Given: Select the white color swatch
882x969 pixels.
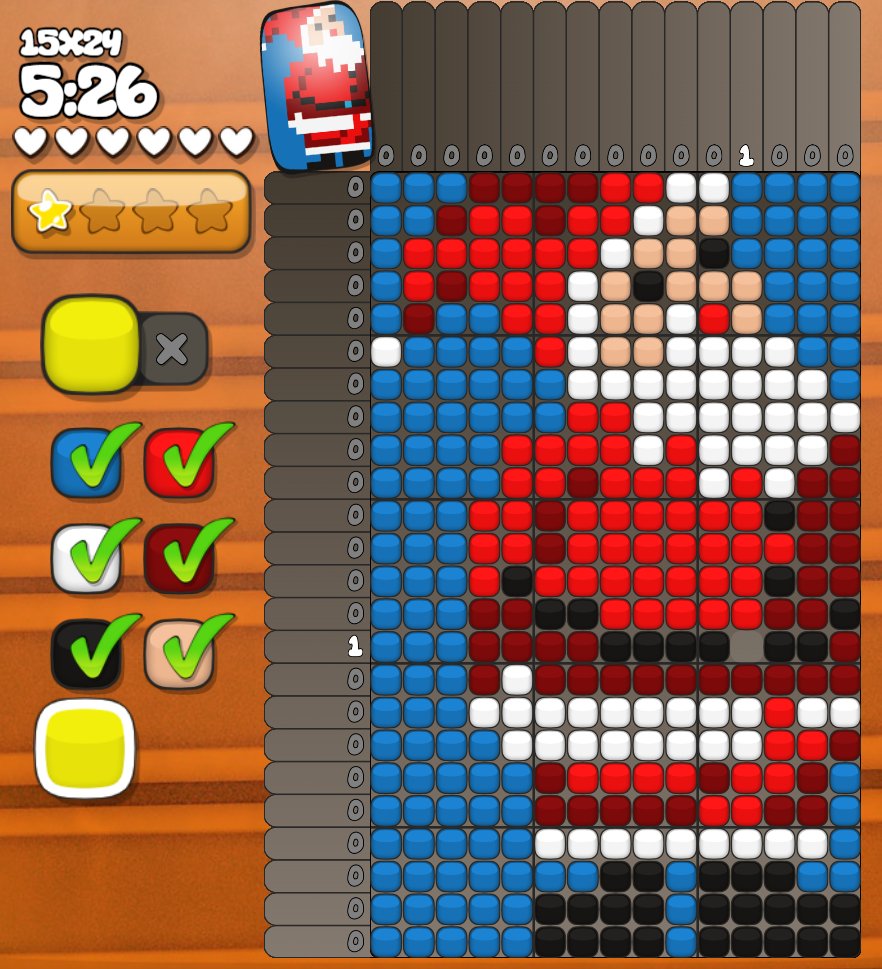Looking at the screenshot, I should [85, 558].
